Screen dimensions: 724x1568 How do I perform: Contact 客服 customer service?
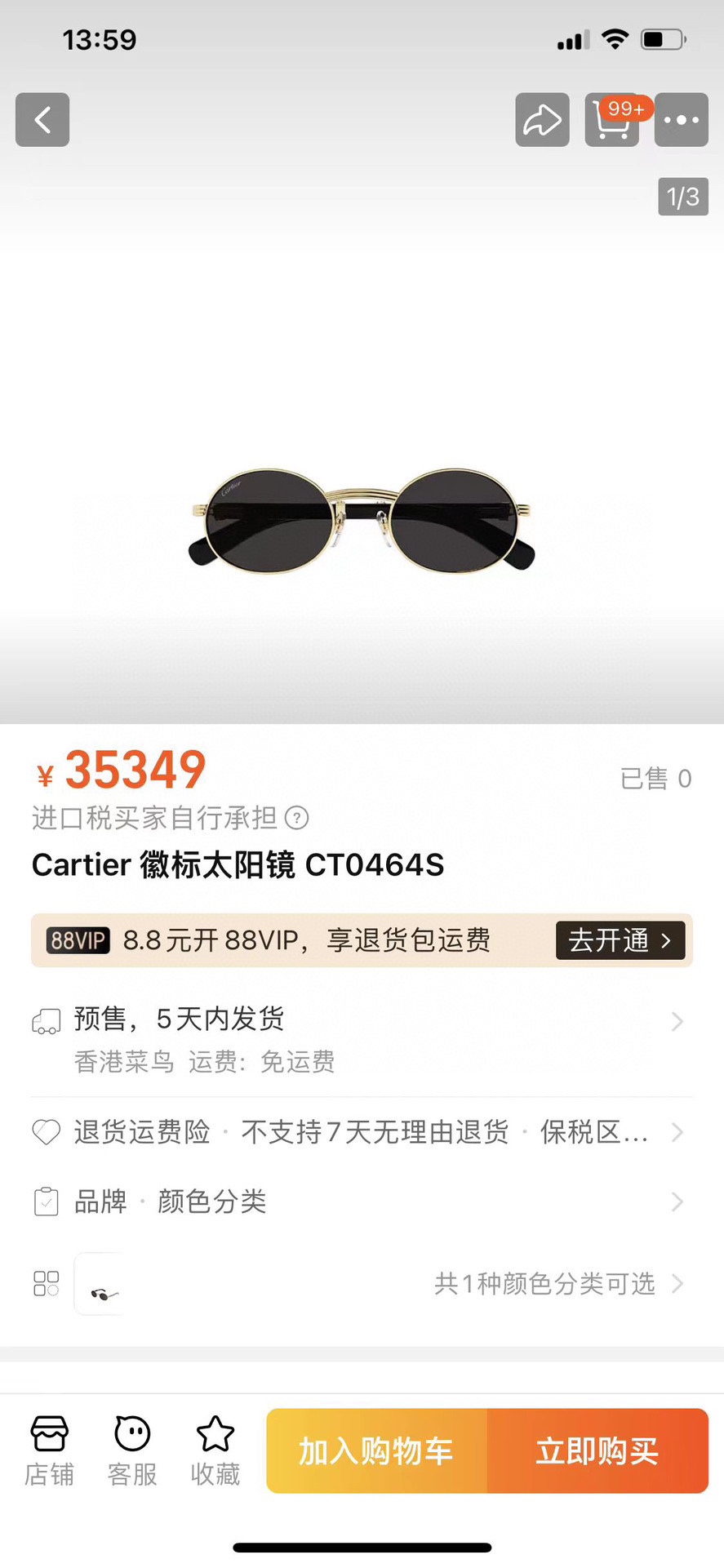[x=132, y=1450]
